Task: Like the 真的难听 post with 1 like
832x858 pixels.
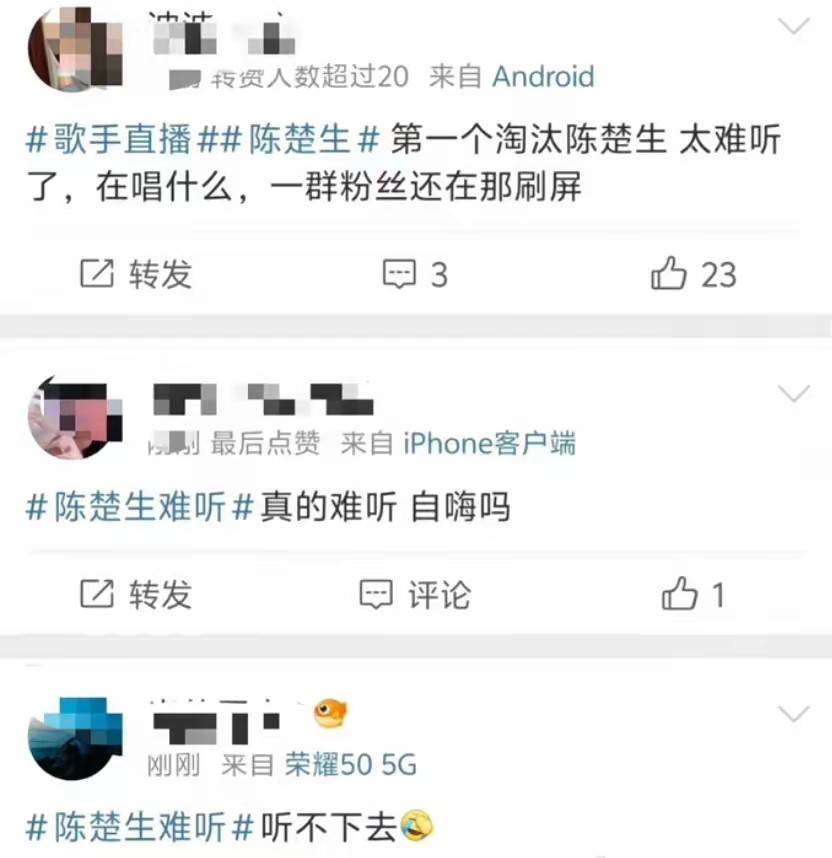Action: coord(693,596)
